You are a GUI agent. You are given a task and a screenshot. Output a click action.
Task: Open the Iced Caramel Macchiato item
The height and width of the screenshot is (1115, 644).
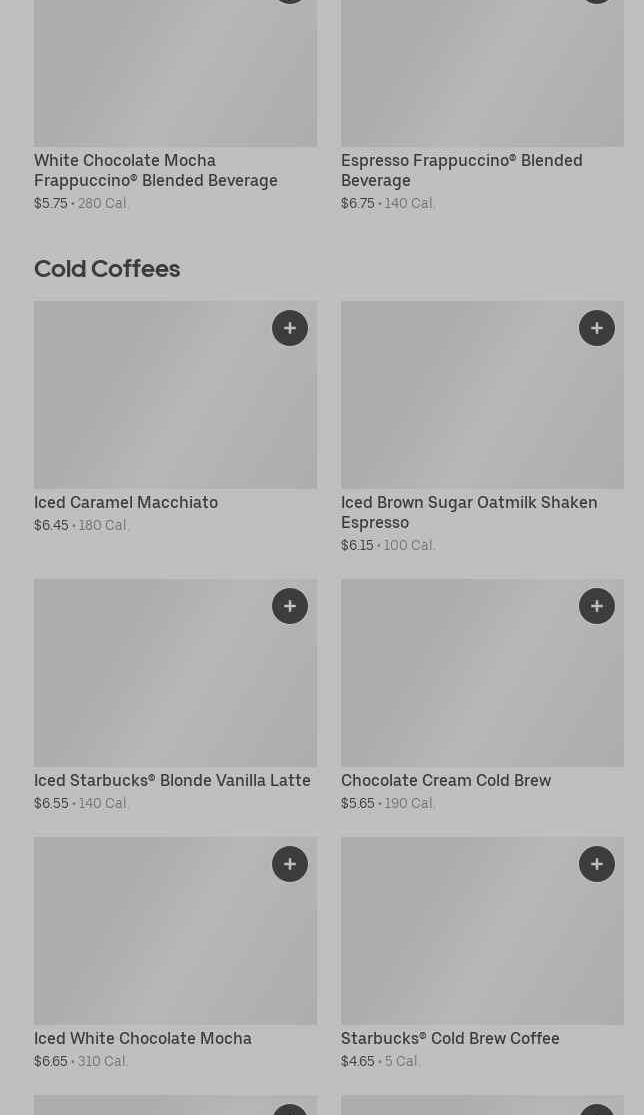coord(160,410)
